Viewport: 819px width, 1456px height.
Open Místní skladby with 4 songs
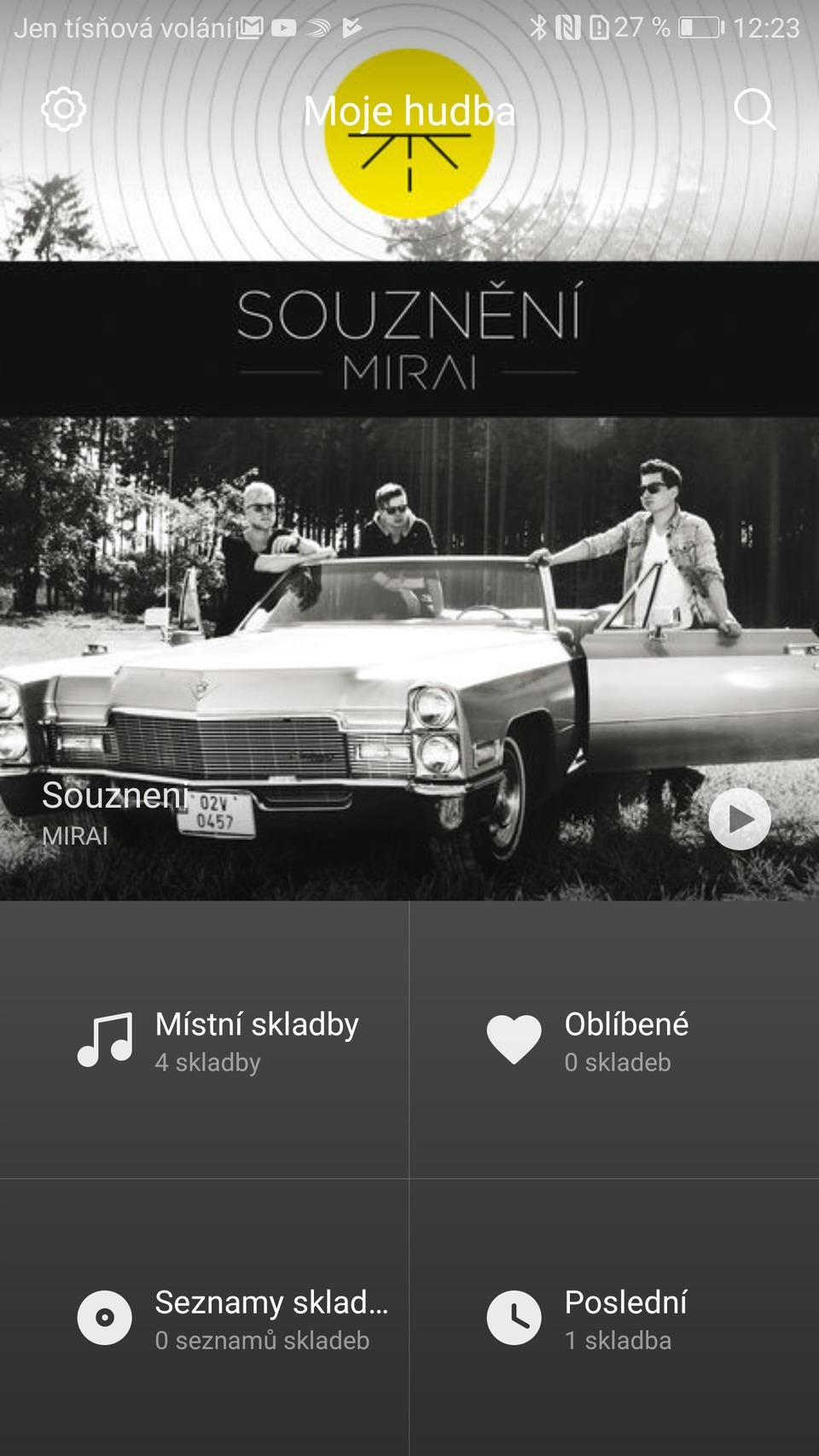pyautogui.click(x=205, y=1041)
